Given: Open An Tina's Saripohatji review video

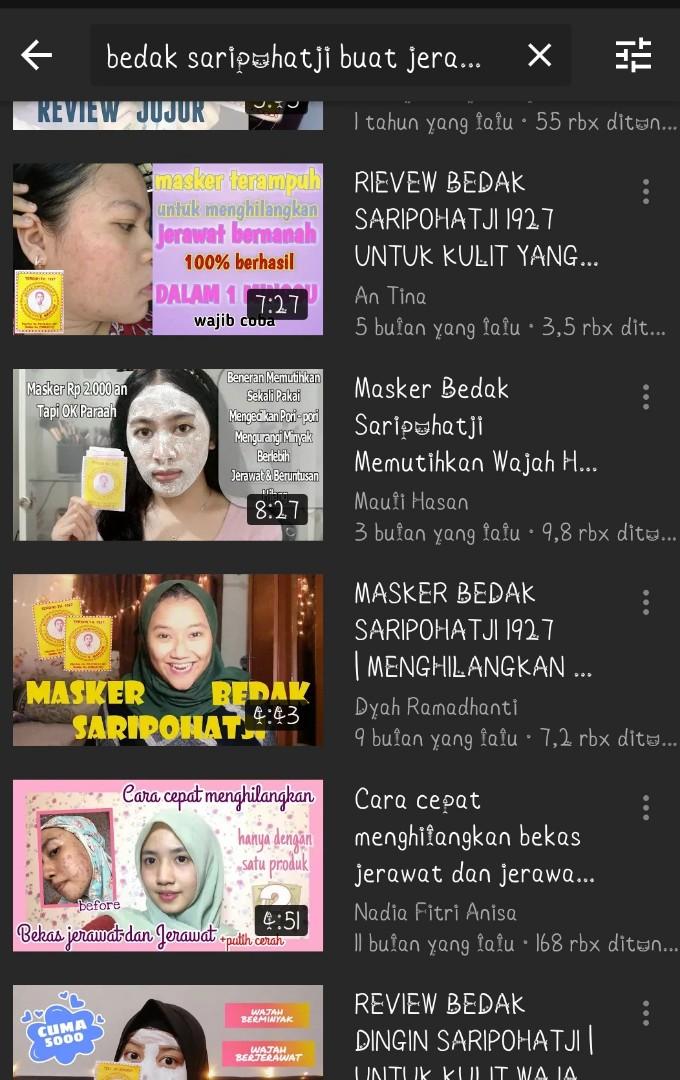Looking at the screenshot, I should coord(168,249).
